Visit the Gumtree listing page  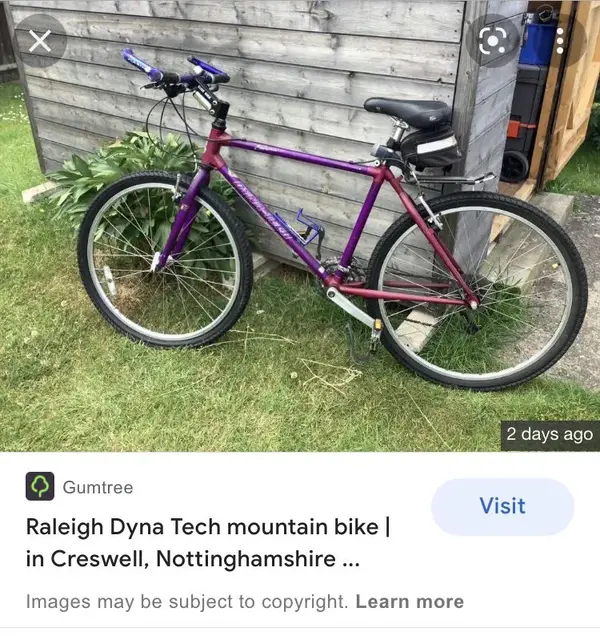coord(502,506)
